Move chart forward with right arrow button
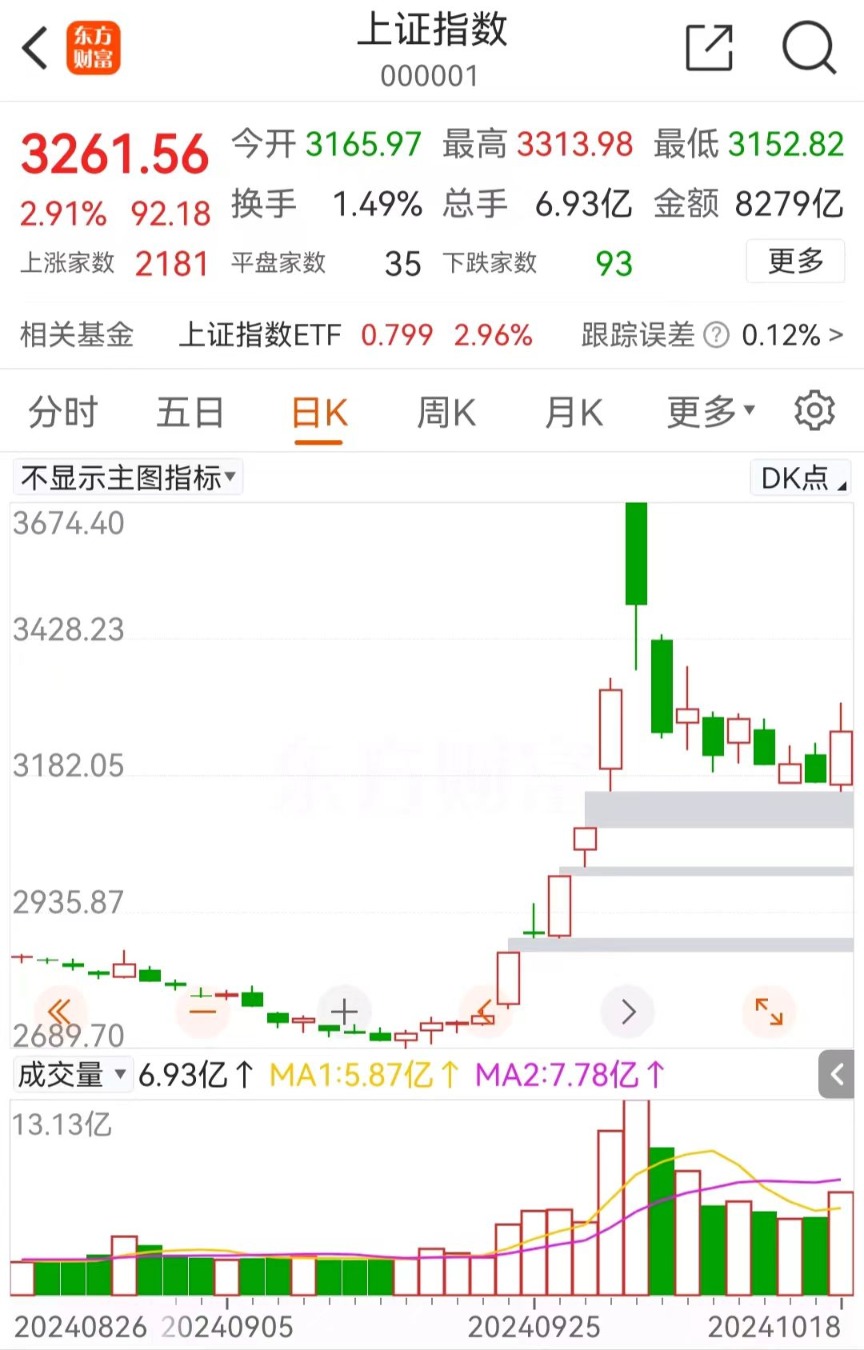Screen dimensions: 864x1350 pos(628,1012)
